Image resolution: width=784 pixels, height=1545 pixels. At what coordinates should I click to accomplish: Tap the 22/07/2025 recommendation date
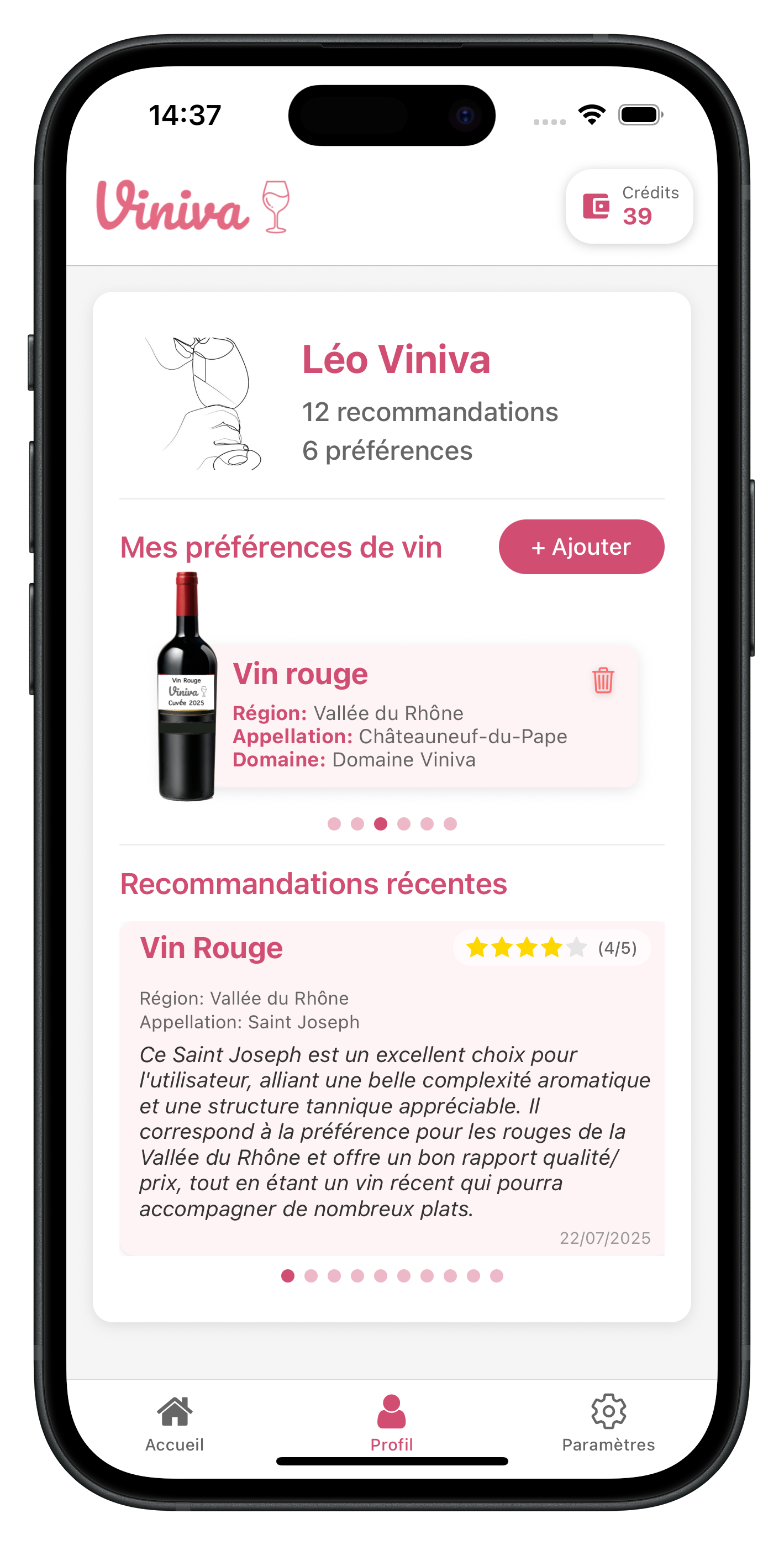604,1237
